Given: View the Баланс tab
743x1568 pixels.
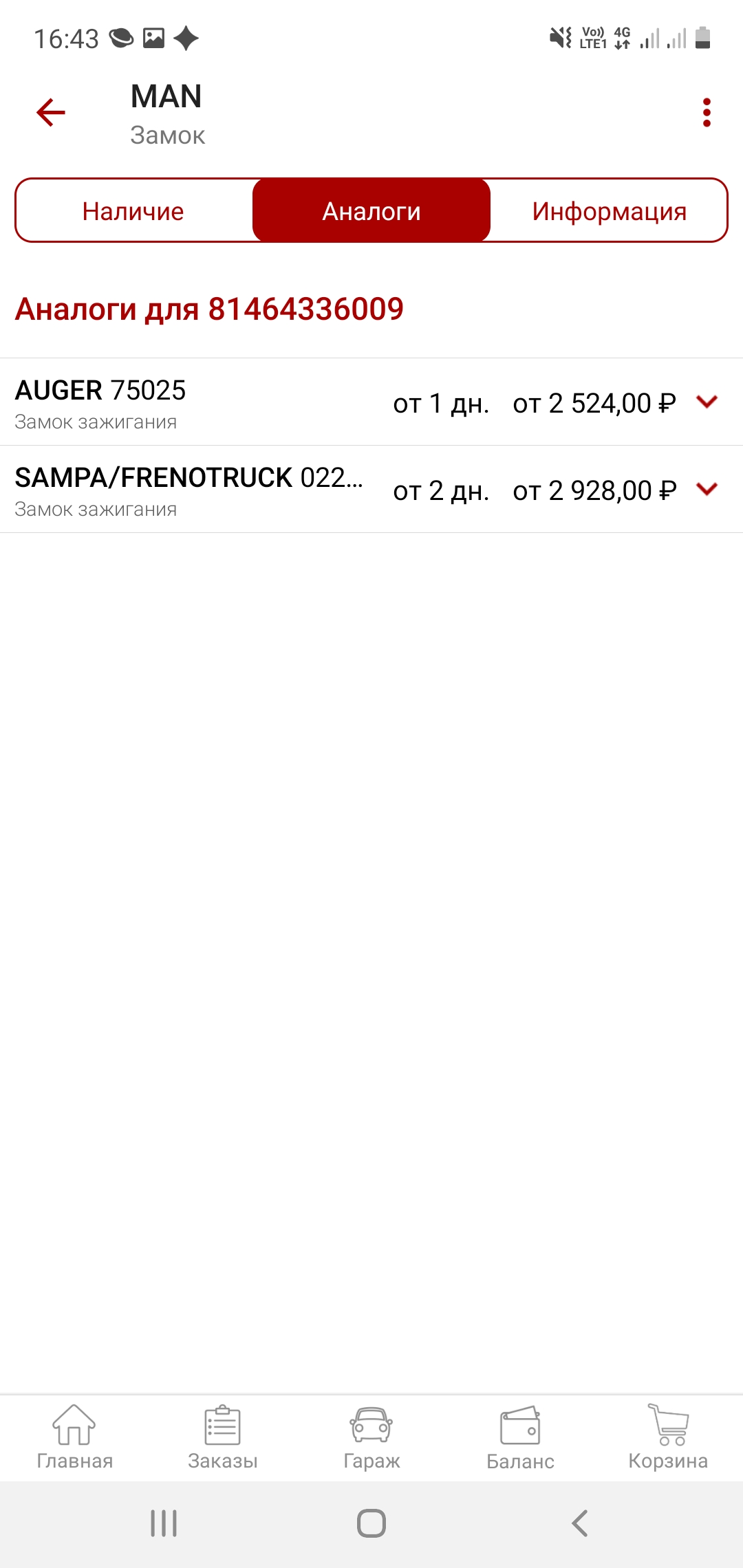Looking at the screenshot, I should point(520,1437).
